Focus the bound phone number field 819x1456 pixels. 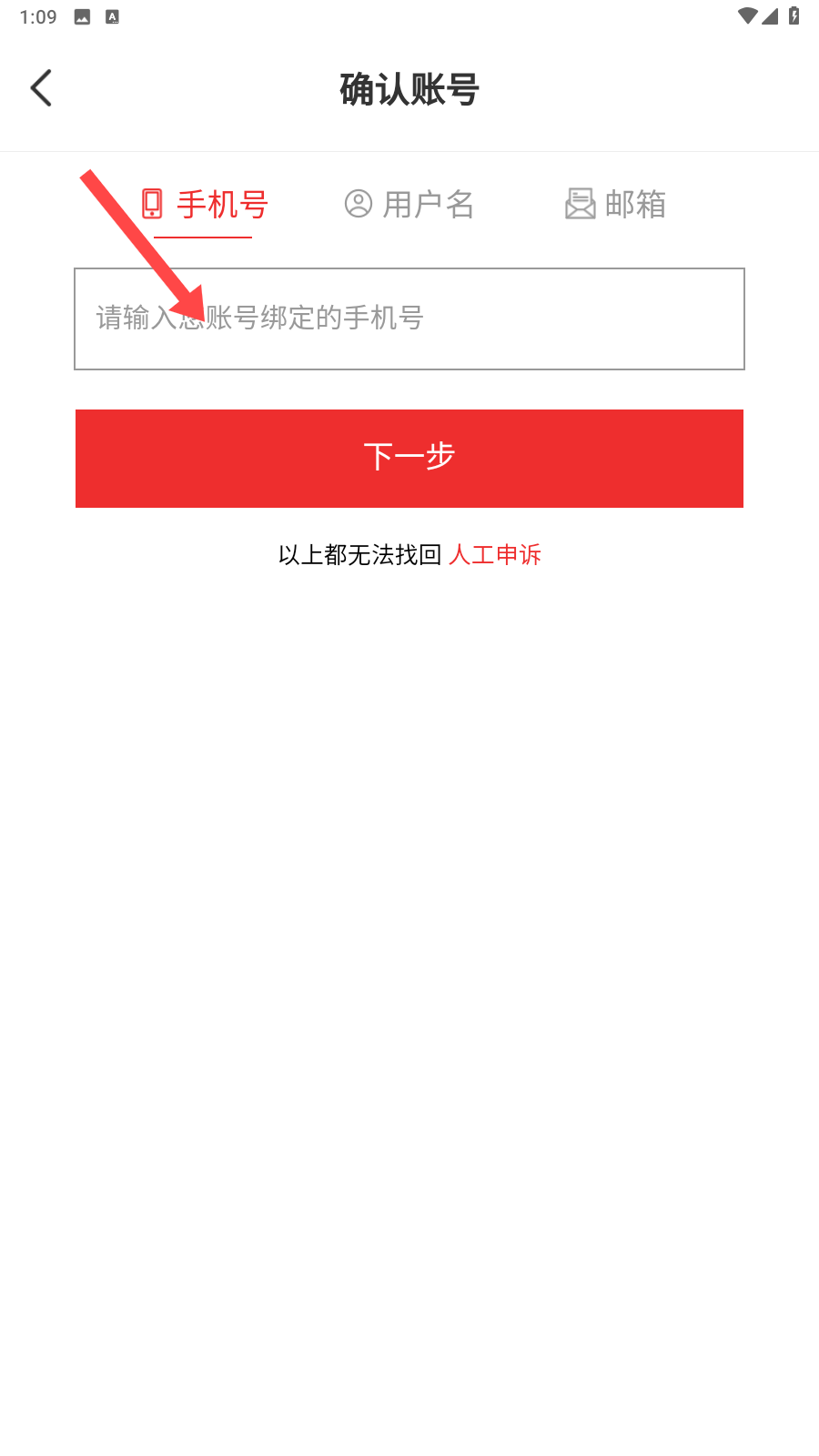click(x=409, y=318)
